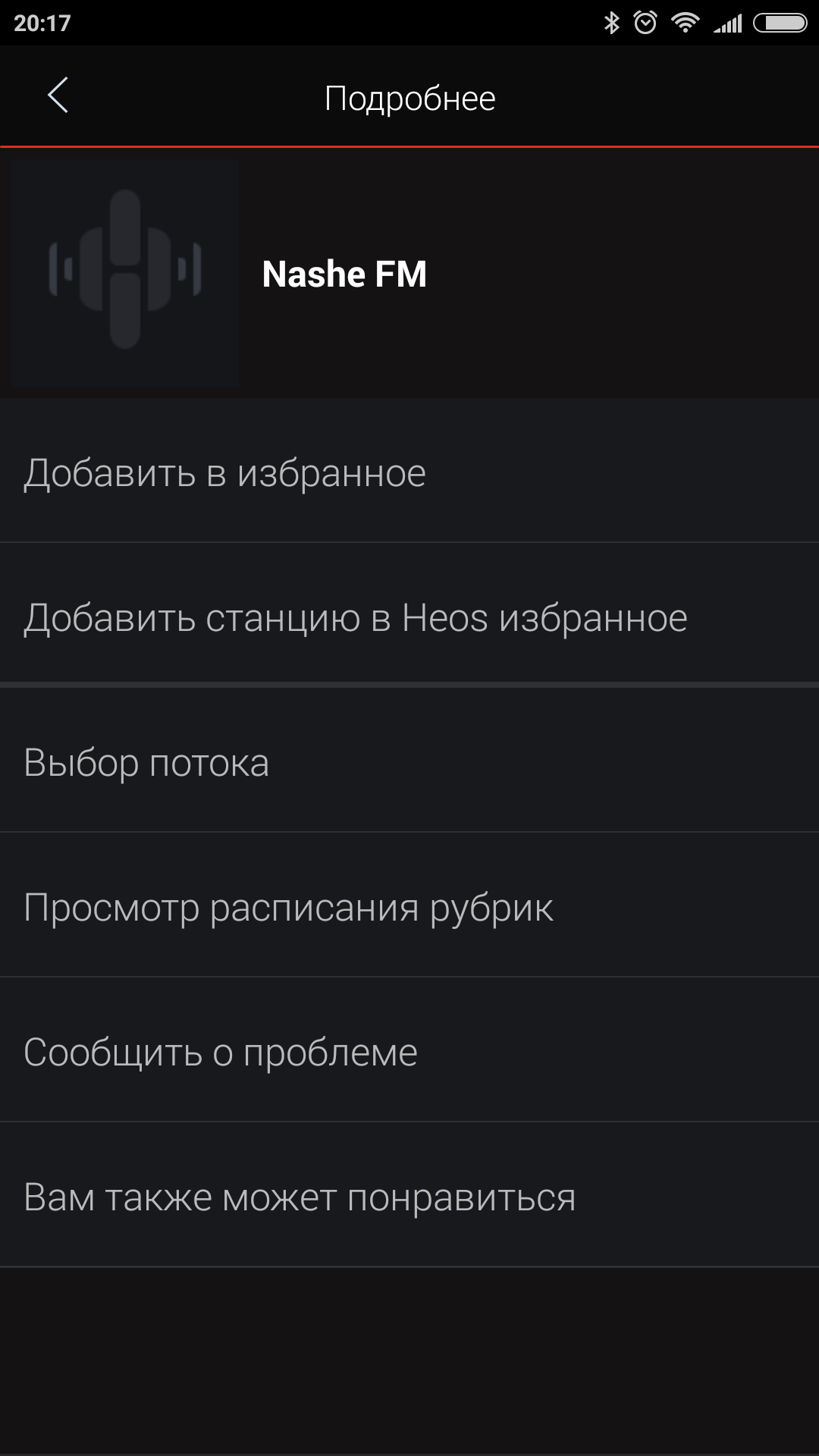Select Добавить в избранное
Viewport: 819px width, 1456px height.
point(225,473)
